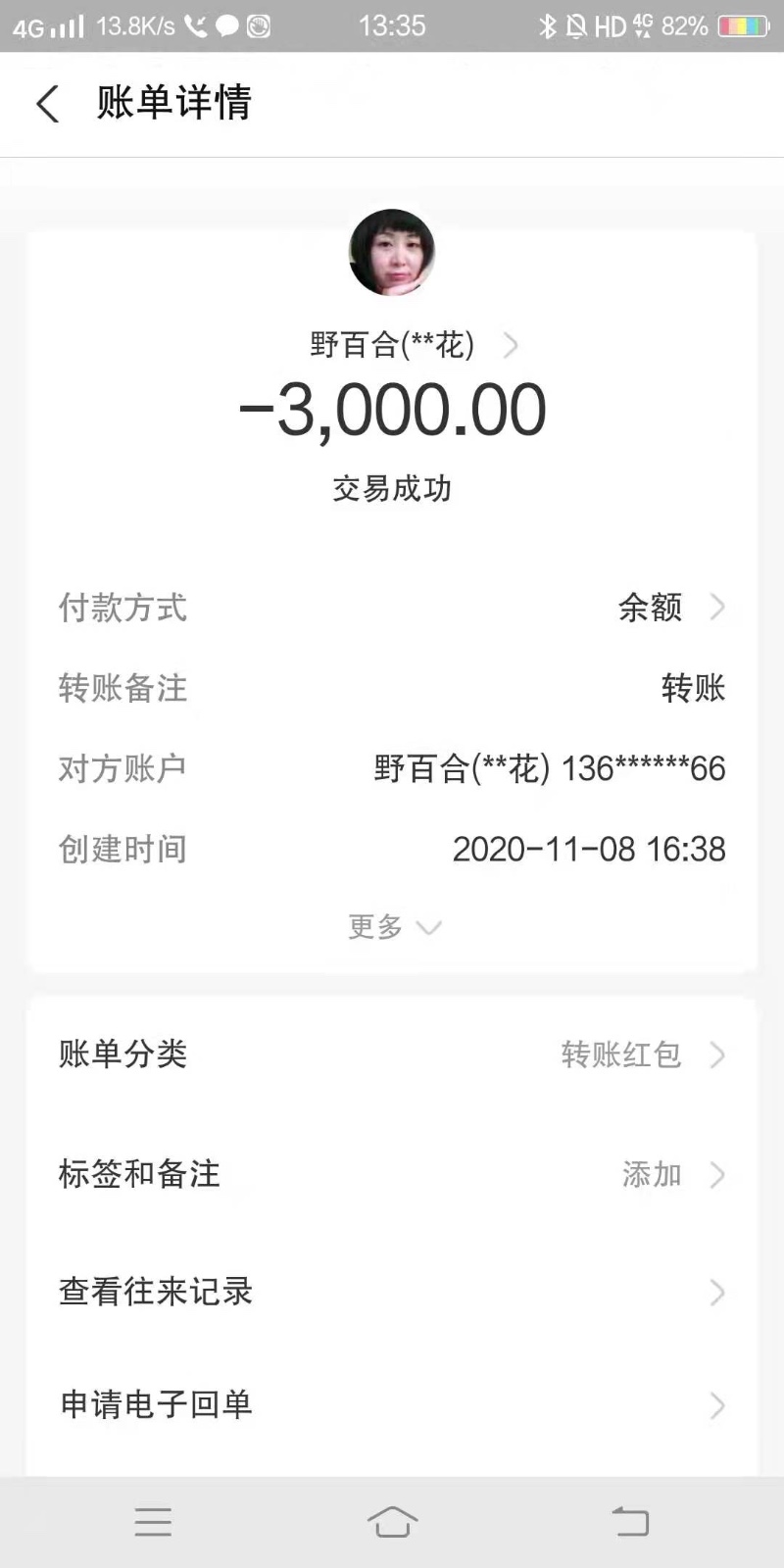Go back from 账单详情 page
Image resolution: width=784 pixels, height=1568 pixels.
tap(47, 104)
